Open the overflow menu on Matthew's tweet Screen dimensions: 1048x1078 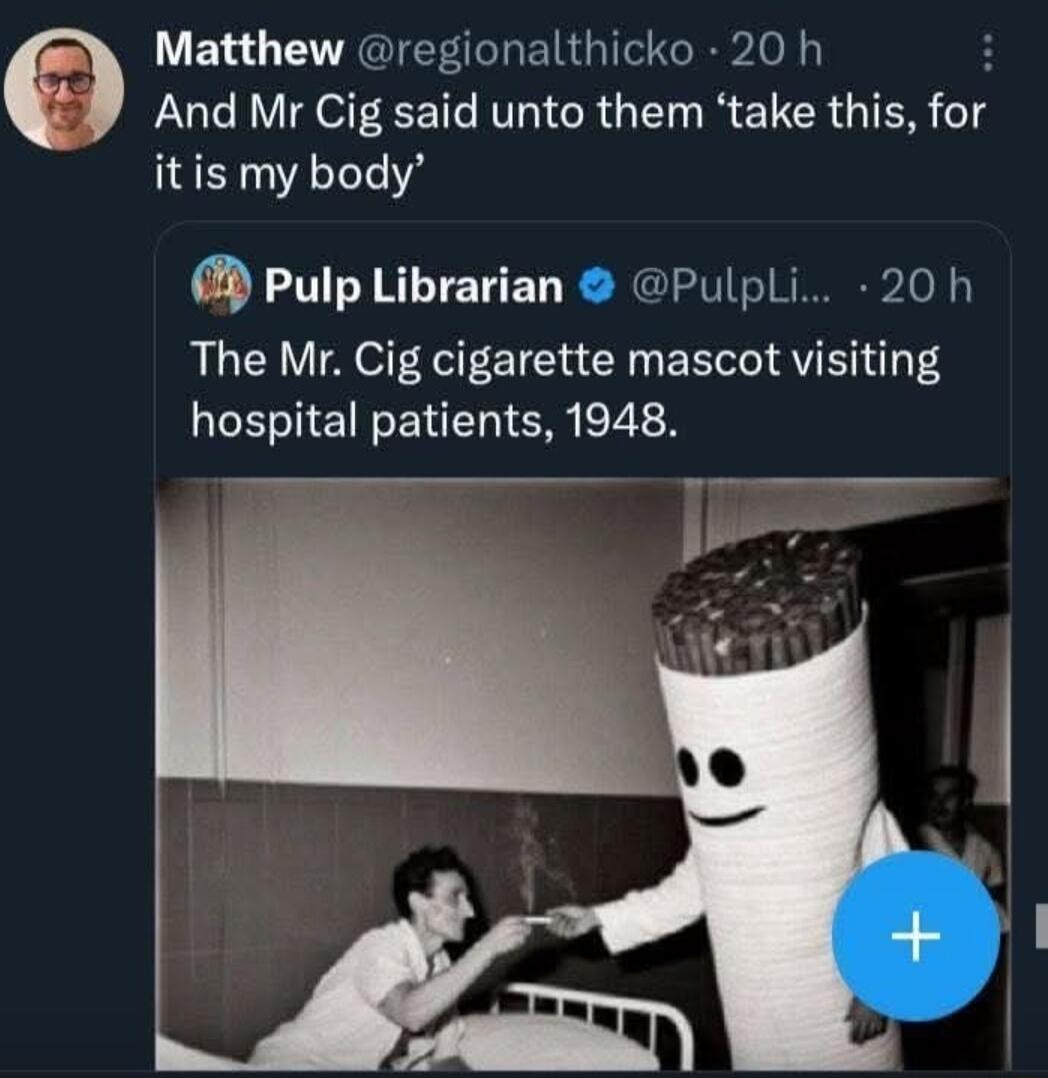pyautogui.click(x=987, y=51)
